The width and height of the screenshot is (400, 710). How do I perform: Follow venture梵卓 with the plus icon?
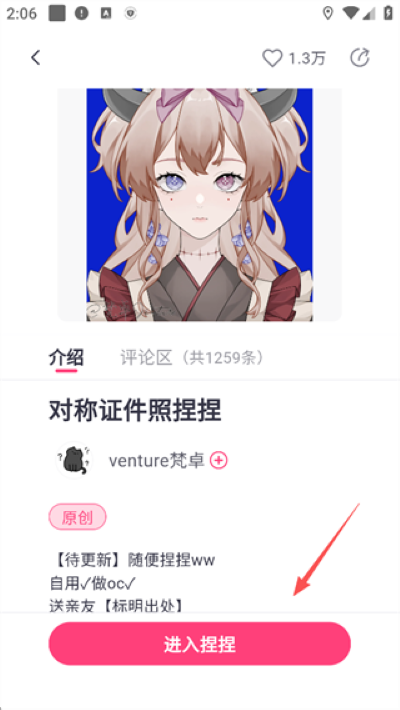[219, 461]
